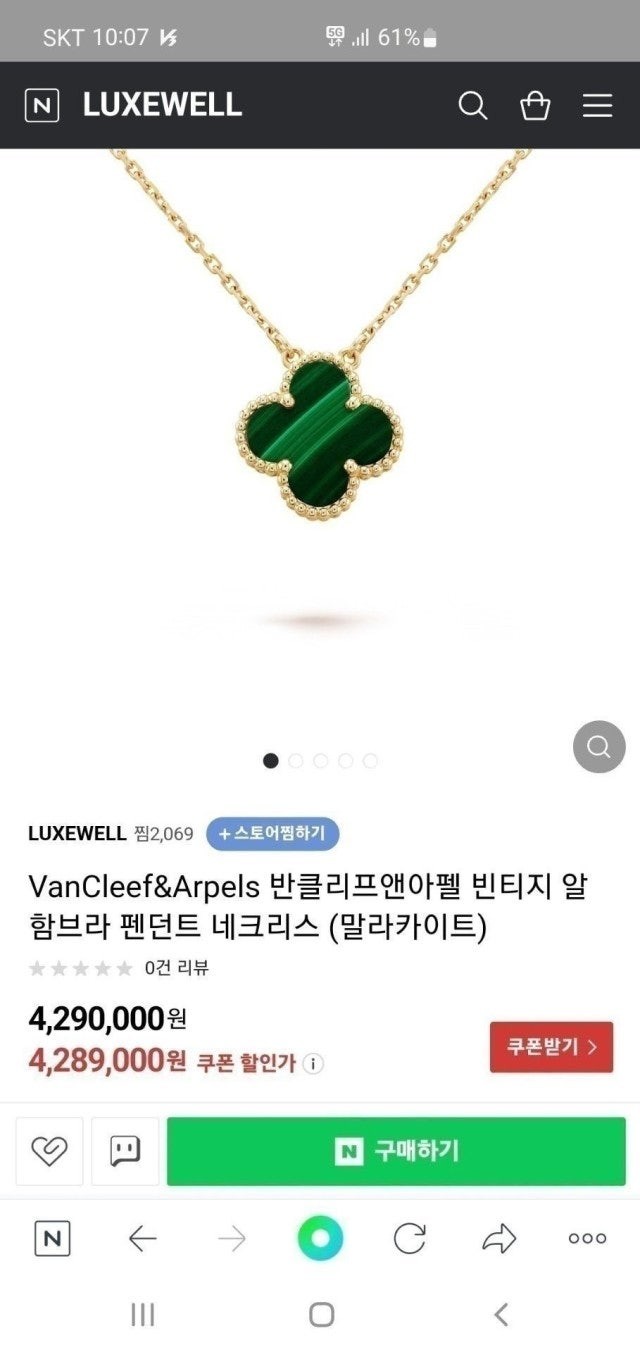The image size is (640, 1352).
Task: Open browser more options menu
Action: coord(587,1239)
